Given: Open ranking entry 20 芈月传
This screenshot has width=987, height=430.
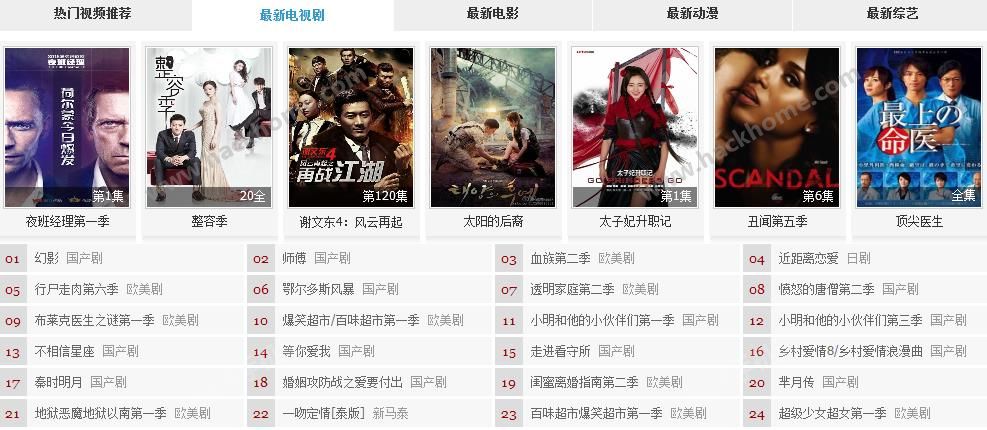Looking at the screenshot, I should pos(796,382).
